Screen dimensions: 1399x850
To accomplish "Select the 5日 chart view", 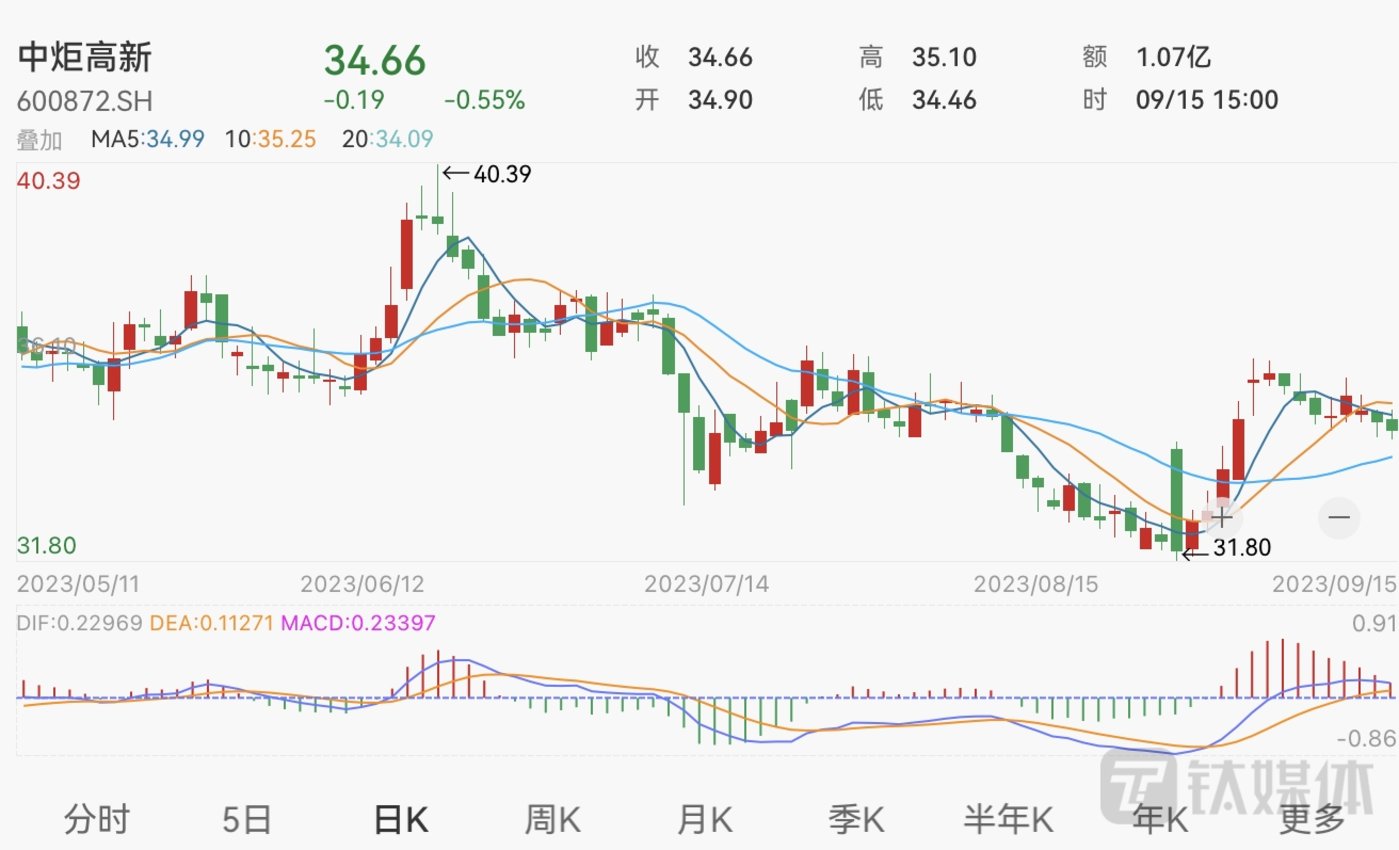I will 247,820.
